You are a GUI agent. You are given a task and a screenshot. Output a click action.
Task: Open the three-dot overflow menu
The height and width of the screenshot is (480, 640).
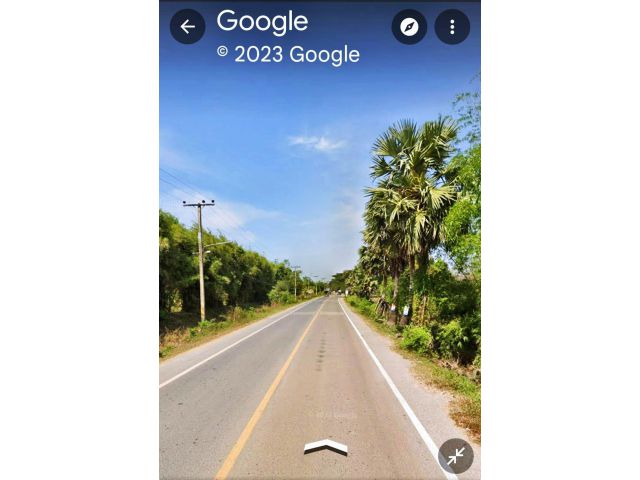point(452,27)
